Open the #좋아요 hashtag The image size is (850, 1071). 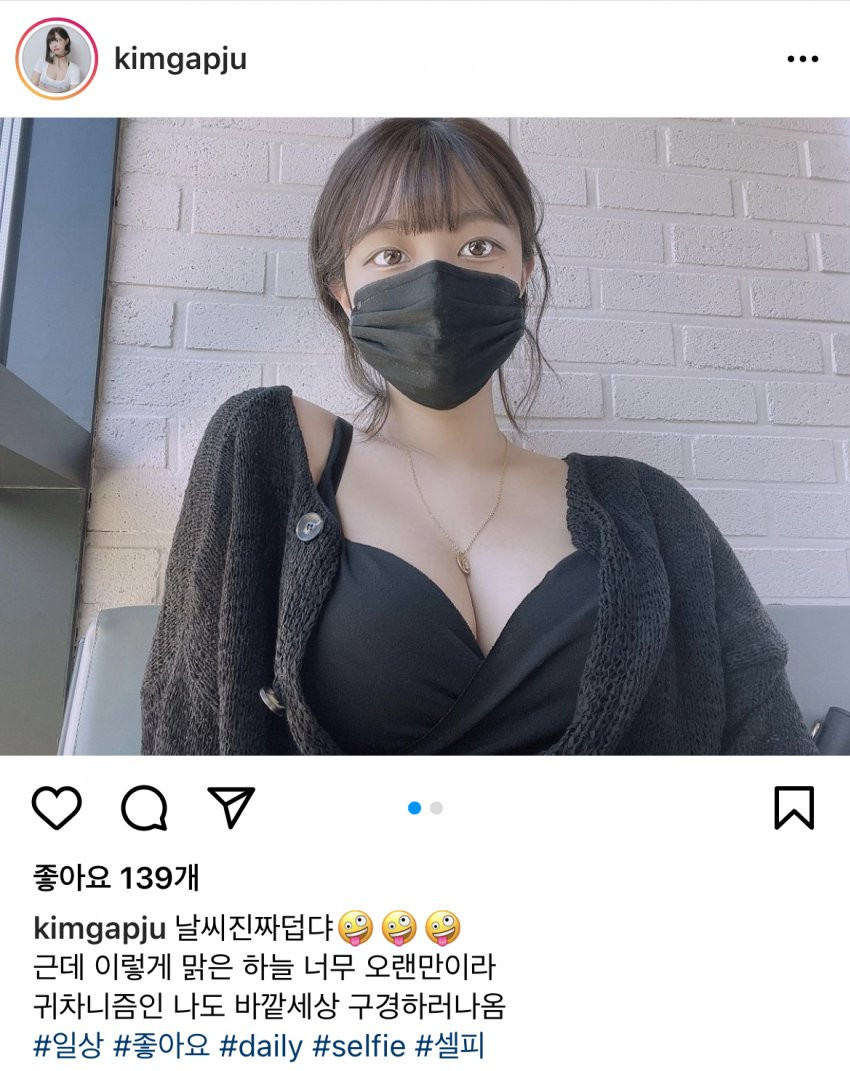(161, 1047)
